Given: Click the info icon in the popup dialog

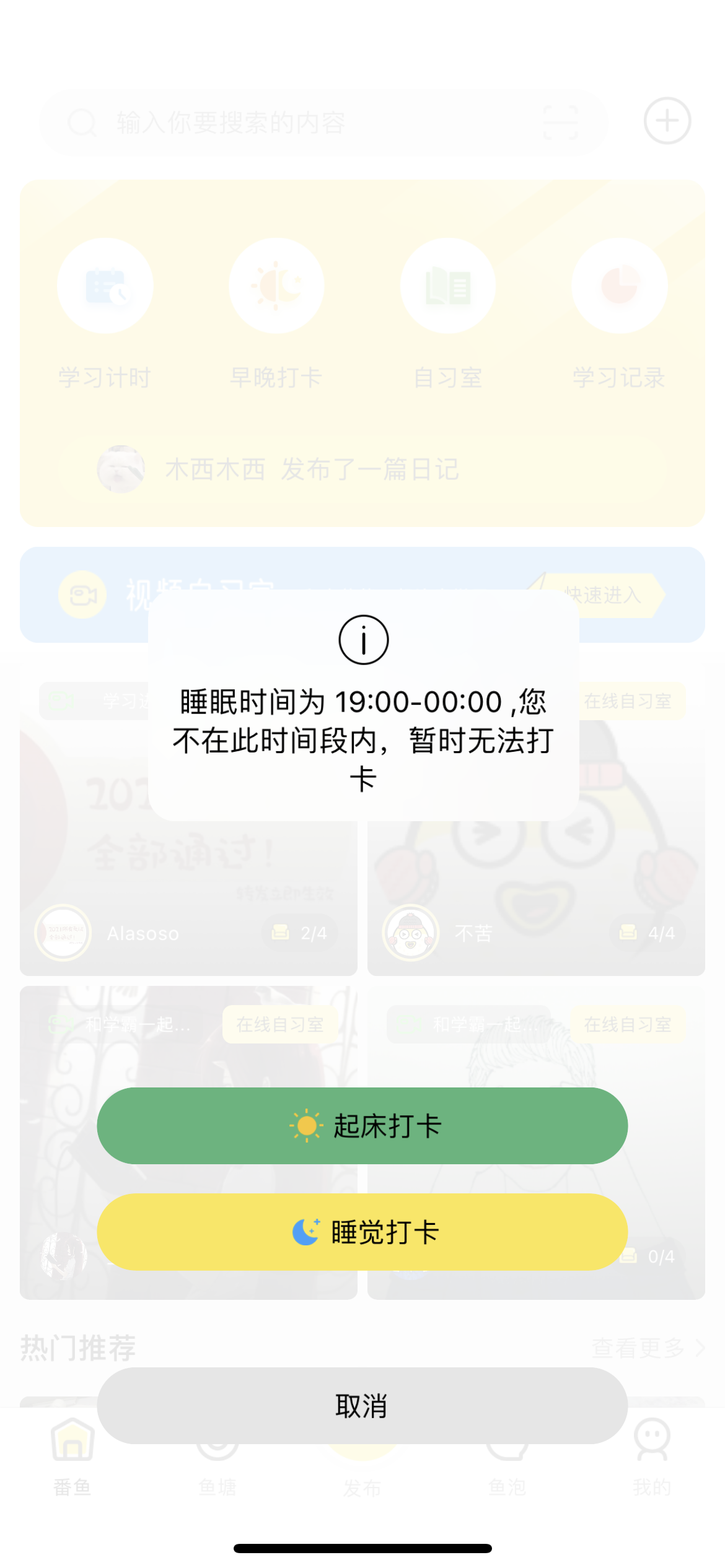Looking at the screenshot, I should click(362, 639).
